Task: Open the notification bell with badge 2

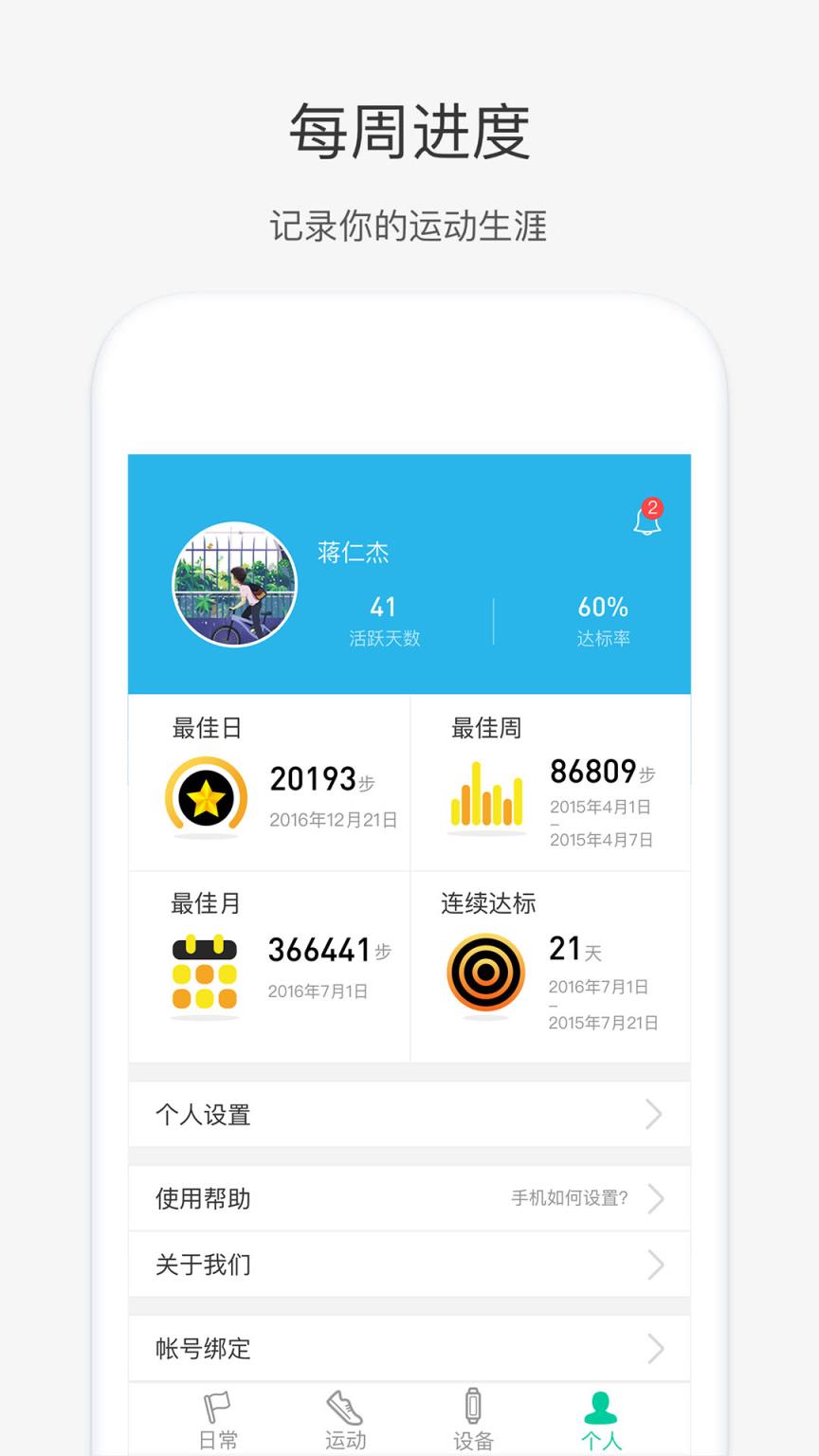Action: tap(647, 520)
